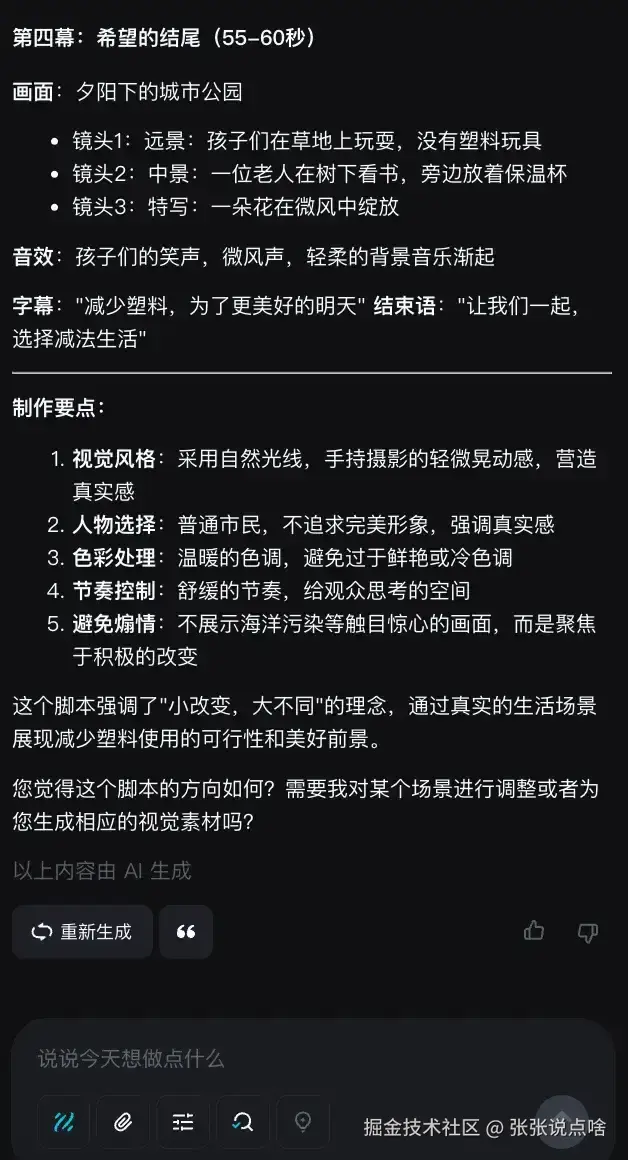The width and height of the screenshot is (628, 1160).
Task: Open the settings sliders icon
Action: click(183, 1122)
